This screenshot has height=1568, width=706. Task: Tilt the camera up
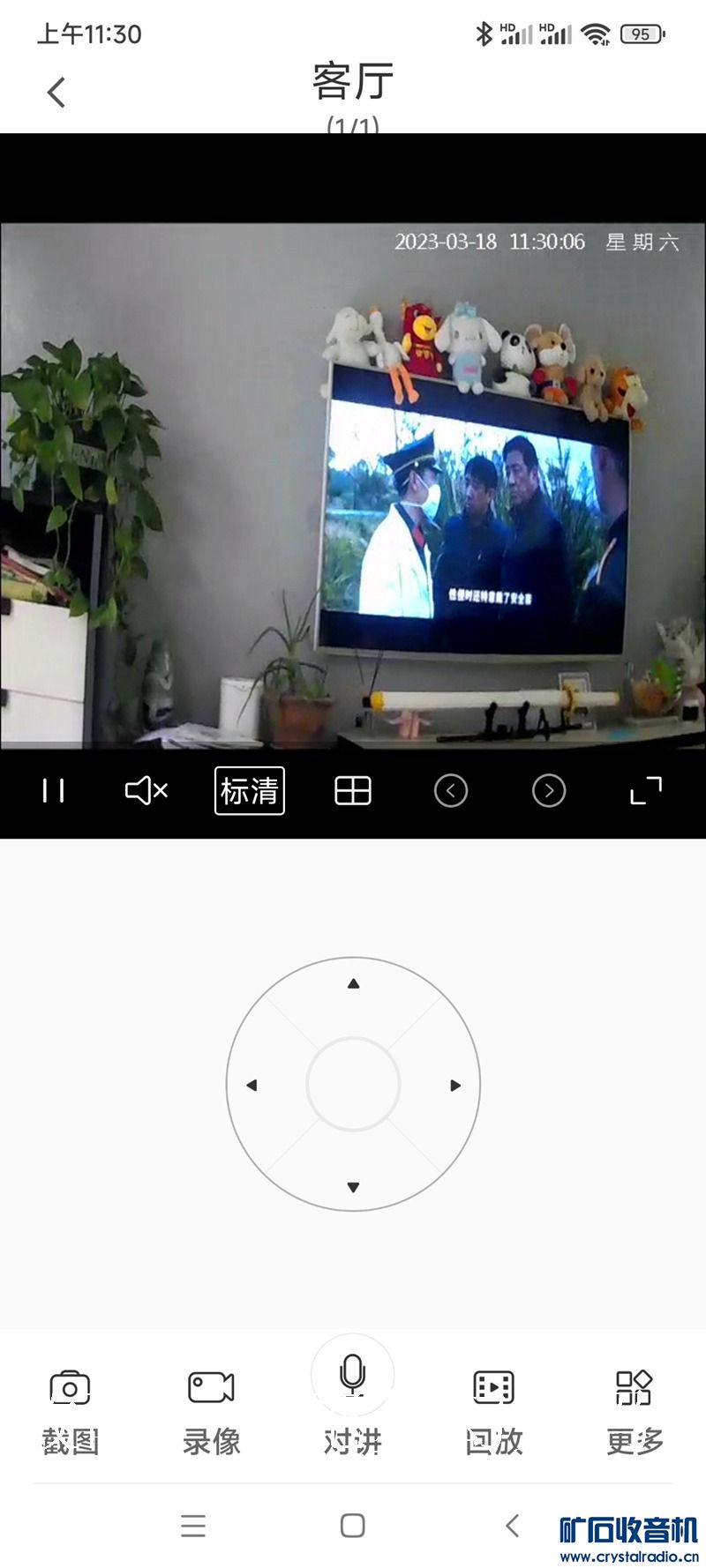(353, 984)
